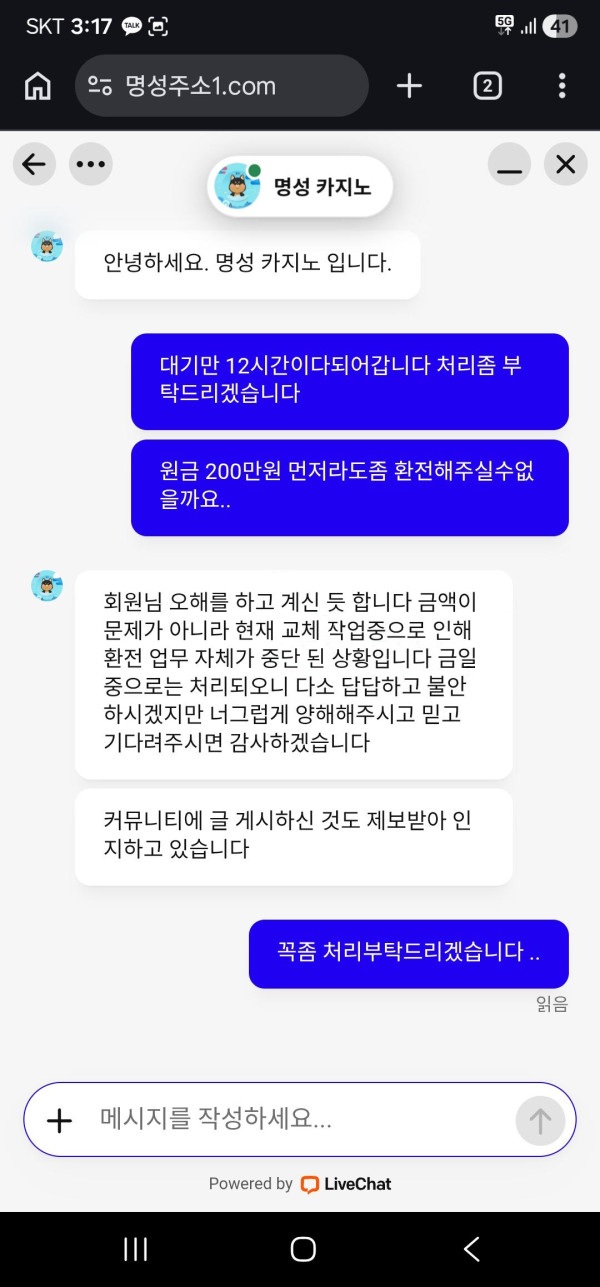The width and height of the screenshot is (600, 1287).
Task: Go back in the chat widget
Action: (34, 165)
